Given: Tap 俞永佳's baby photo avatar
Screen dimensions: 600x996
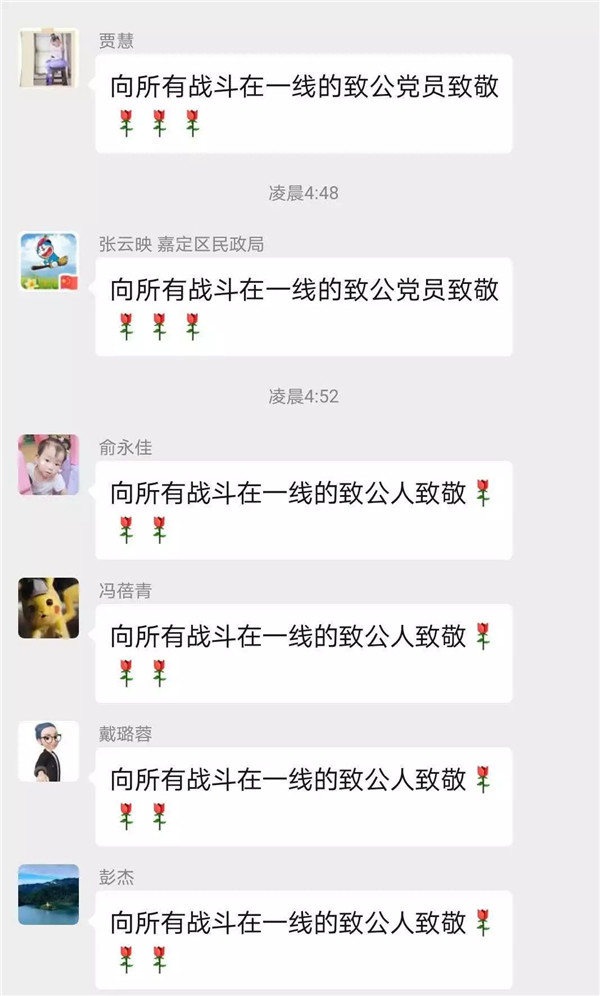Looking at the screenshot, I should click(x=49, y=465).
